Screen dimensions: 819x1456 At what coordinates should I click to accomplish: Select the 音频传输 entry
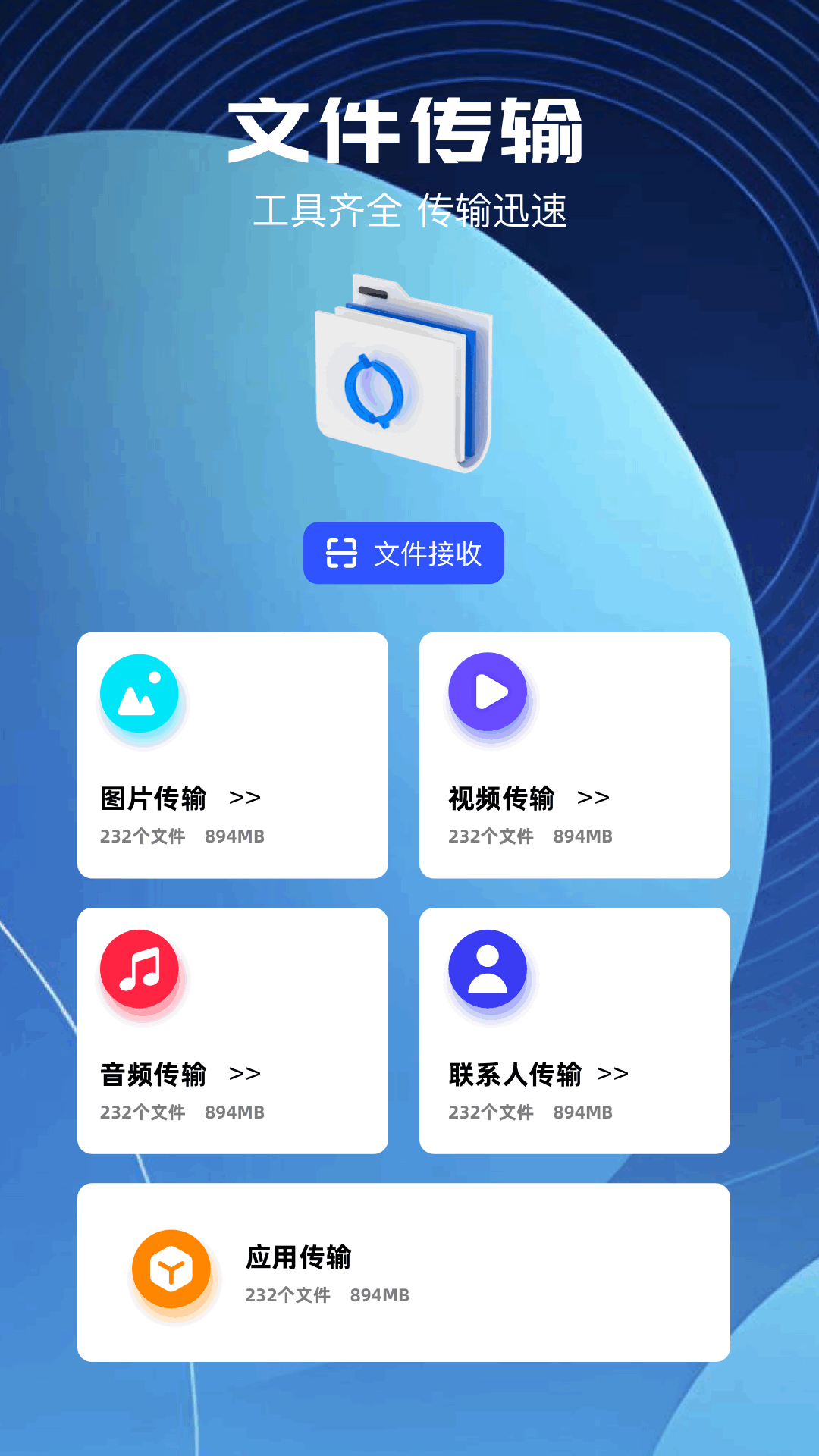[x=152, y=1073]
